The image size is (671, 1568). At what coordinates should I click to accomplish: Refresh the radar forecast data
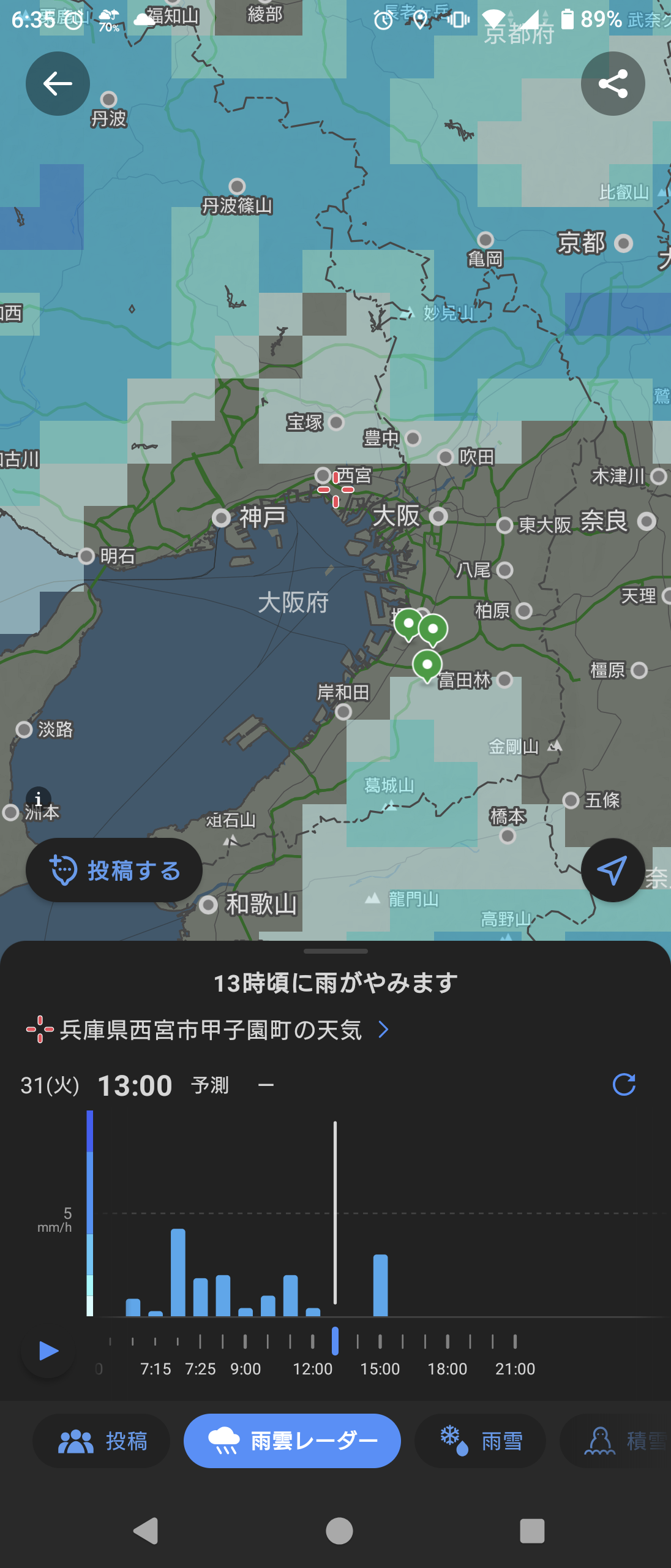(624, 1085)
